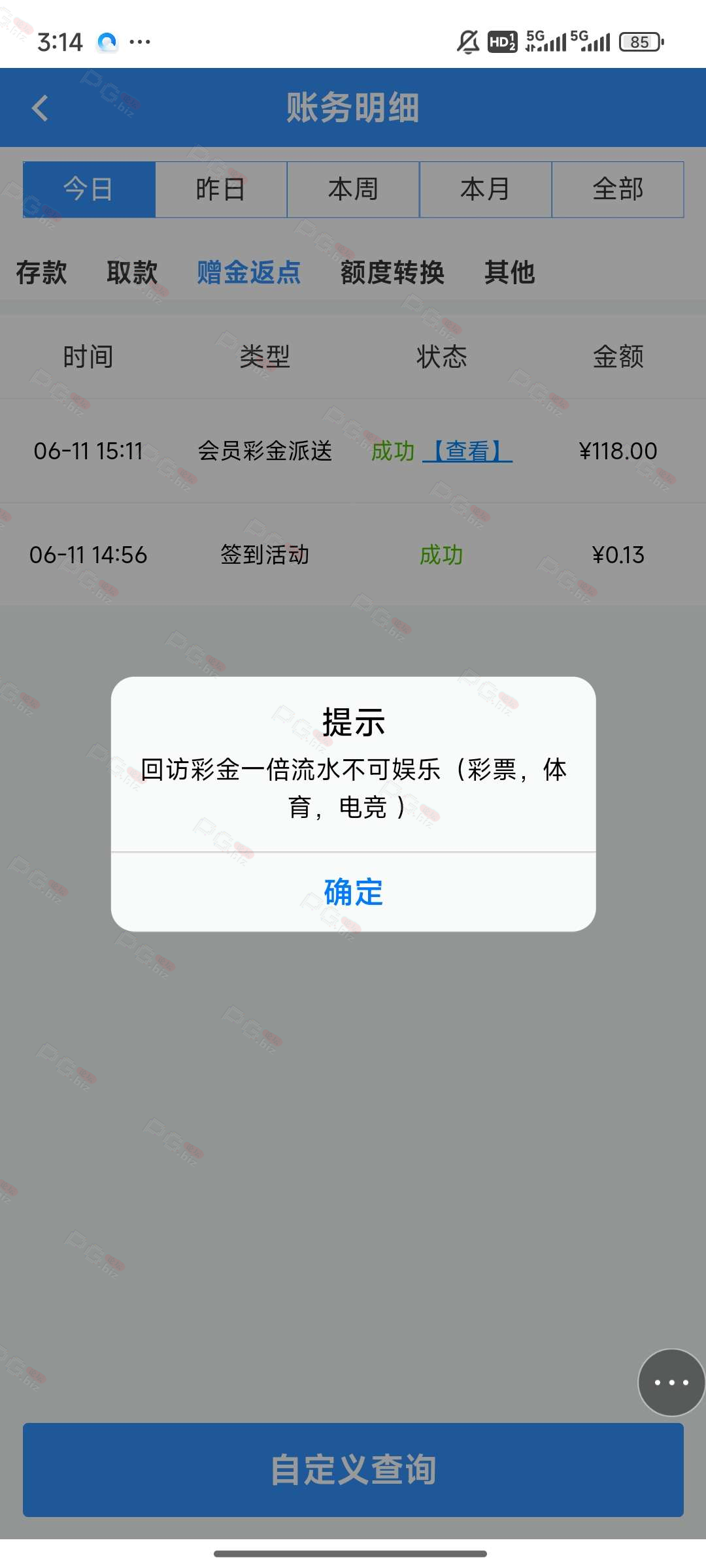The height and width of the screenshot is (1568, 706).
Task: Select the 今日 time filter
Action: [x=89, y=189]
